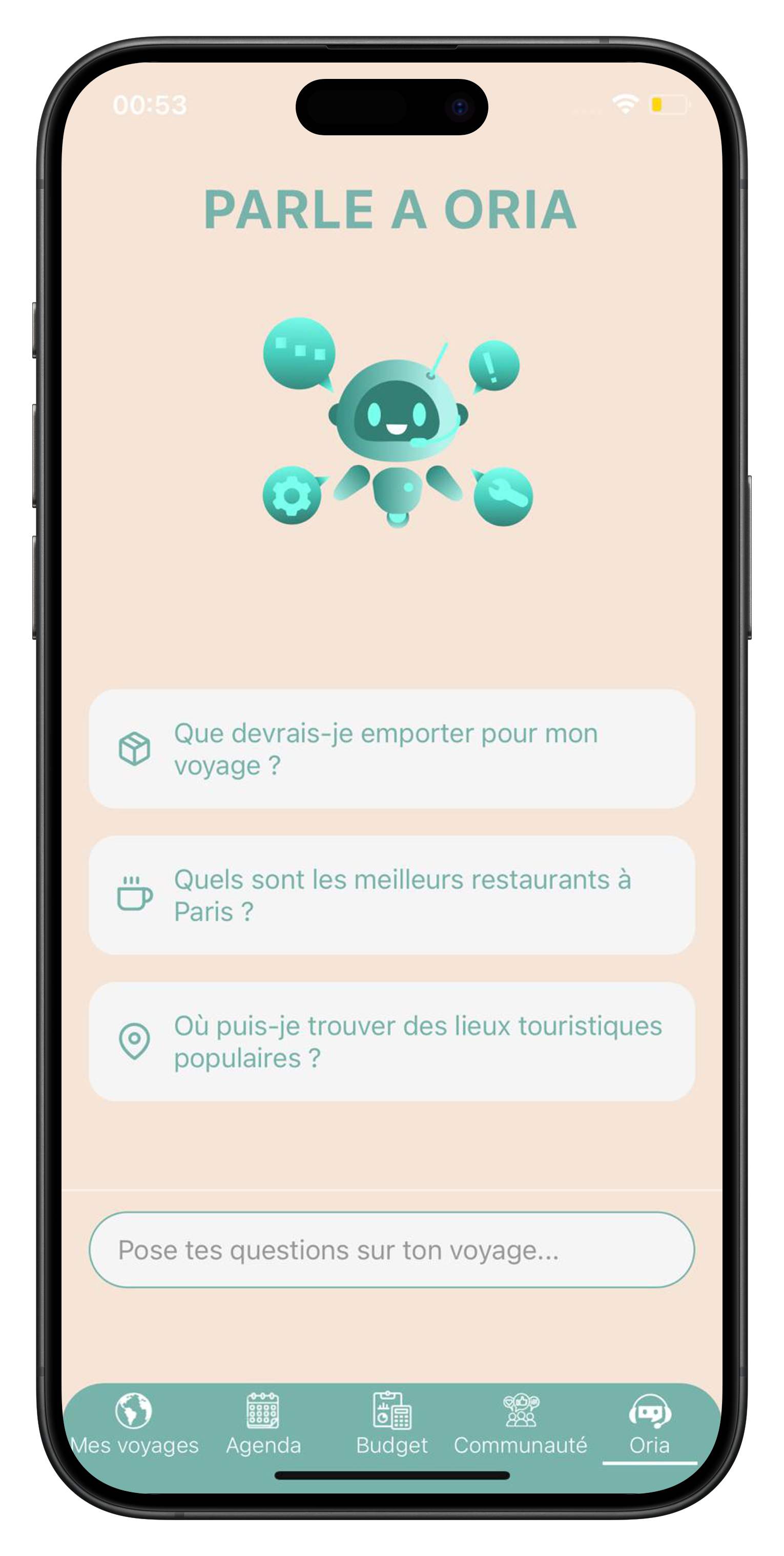Select the suggestion about what to pack

click(391, 749)
